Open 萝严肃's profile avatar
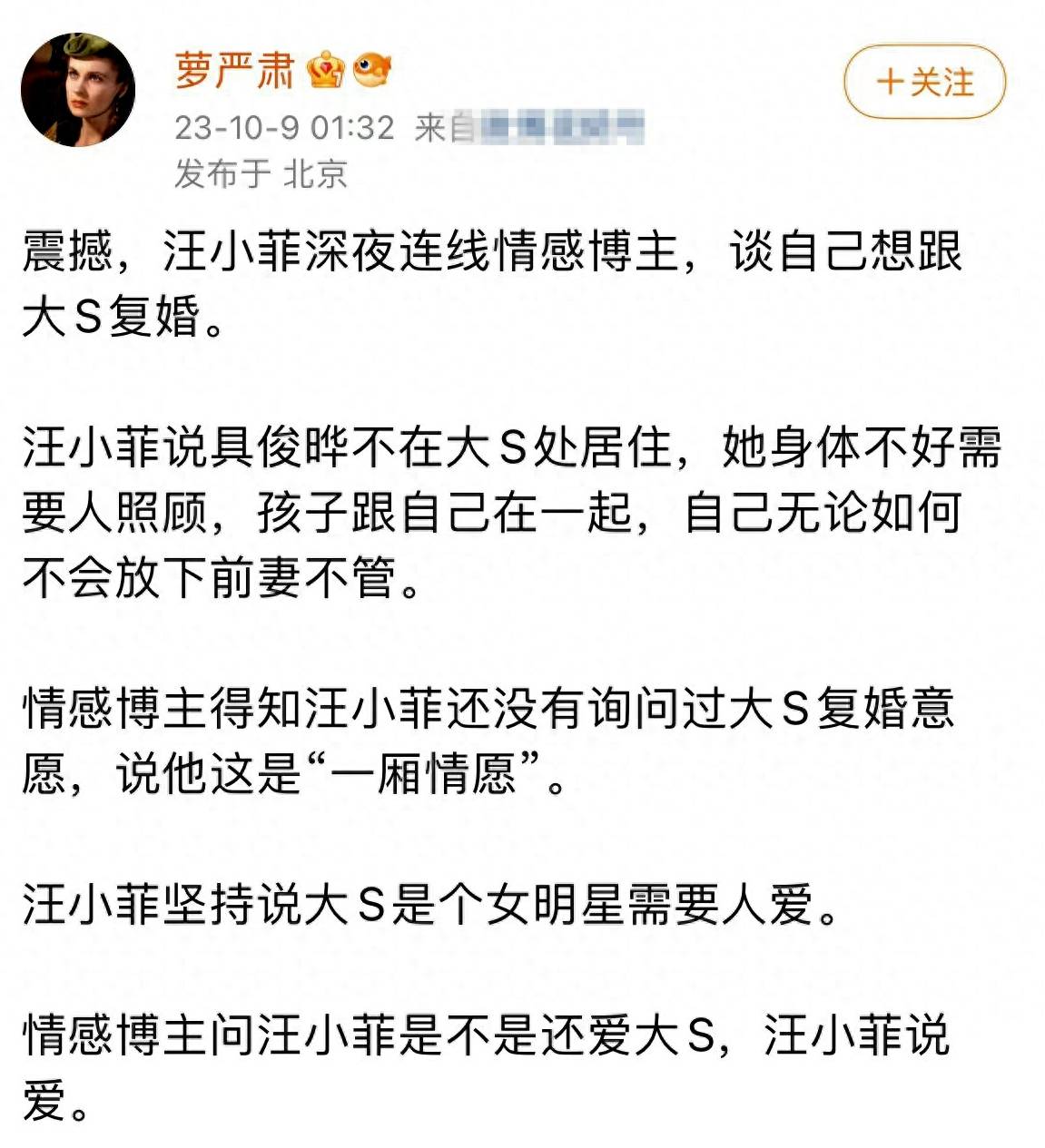Screen dimensions: 1045x1148 click(x=78, y=90)
